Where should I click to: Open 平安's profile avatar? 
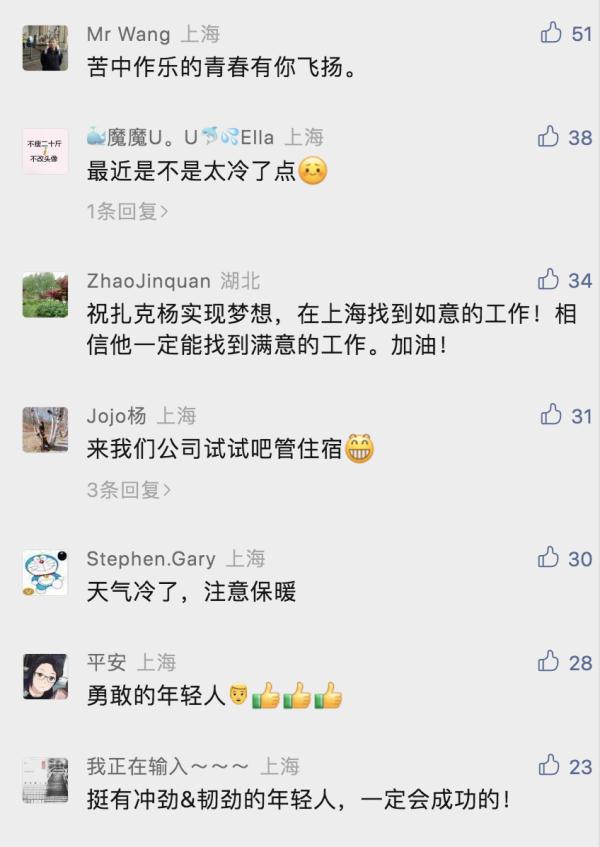point(45,676)
